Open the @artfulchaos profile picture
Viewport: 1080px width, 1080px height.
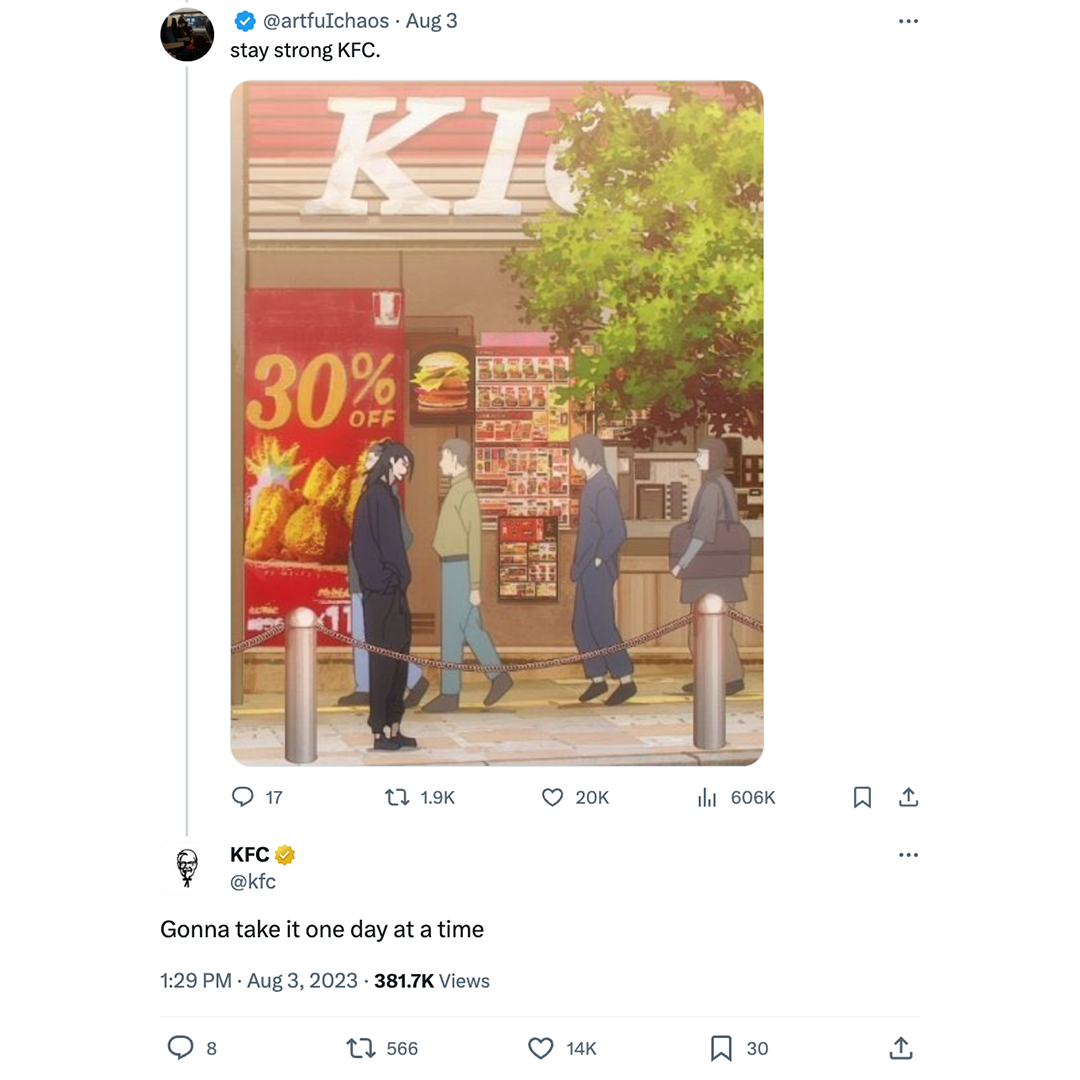click(187, 35)
